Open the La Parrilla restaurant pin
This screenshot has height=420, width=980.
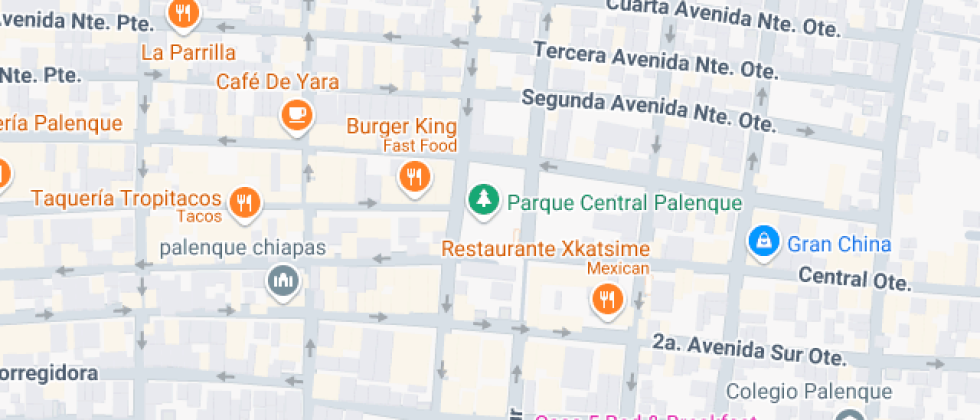coord(183,13)
